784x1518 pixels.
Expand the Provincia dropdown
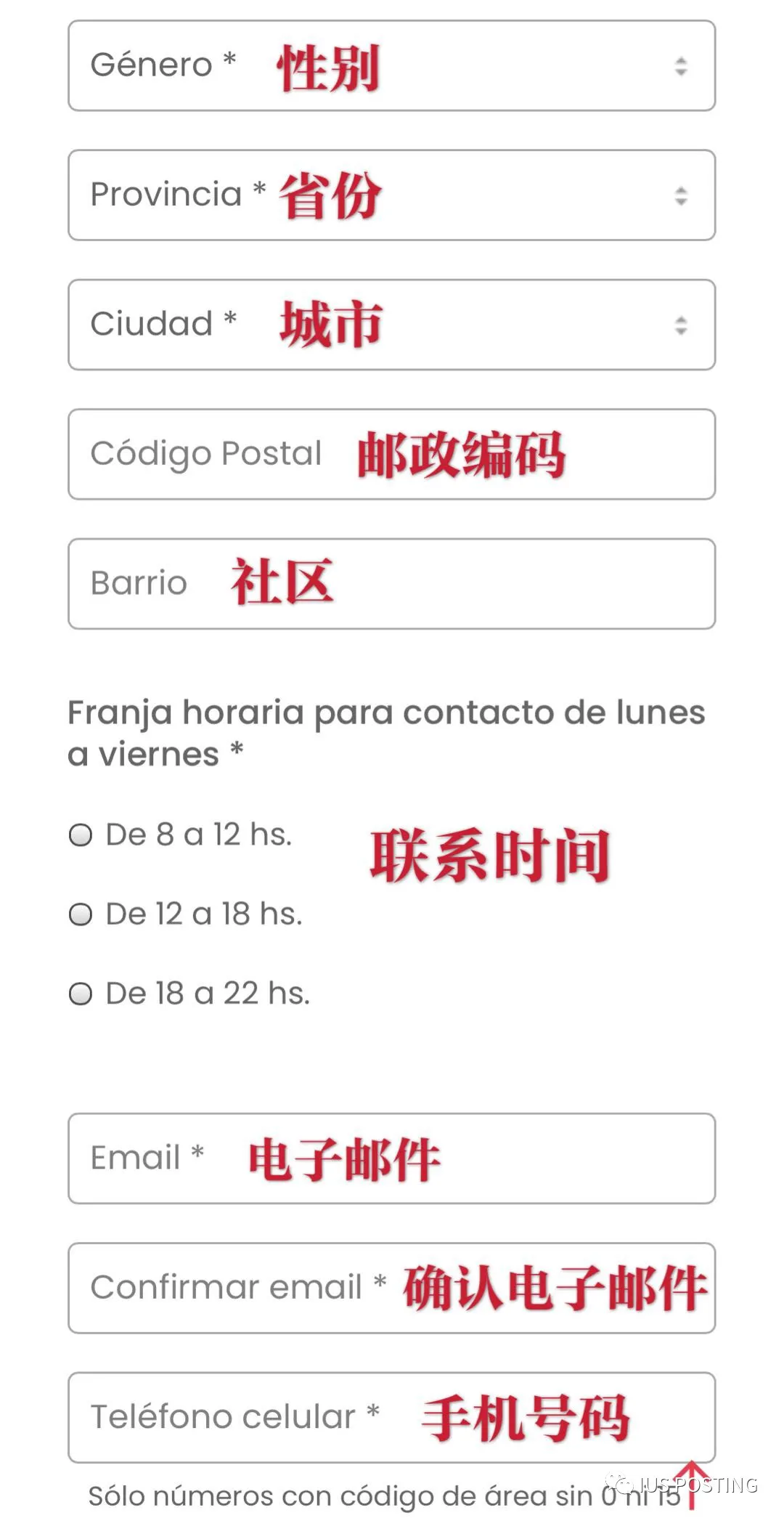click(392, 195)
